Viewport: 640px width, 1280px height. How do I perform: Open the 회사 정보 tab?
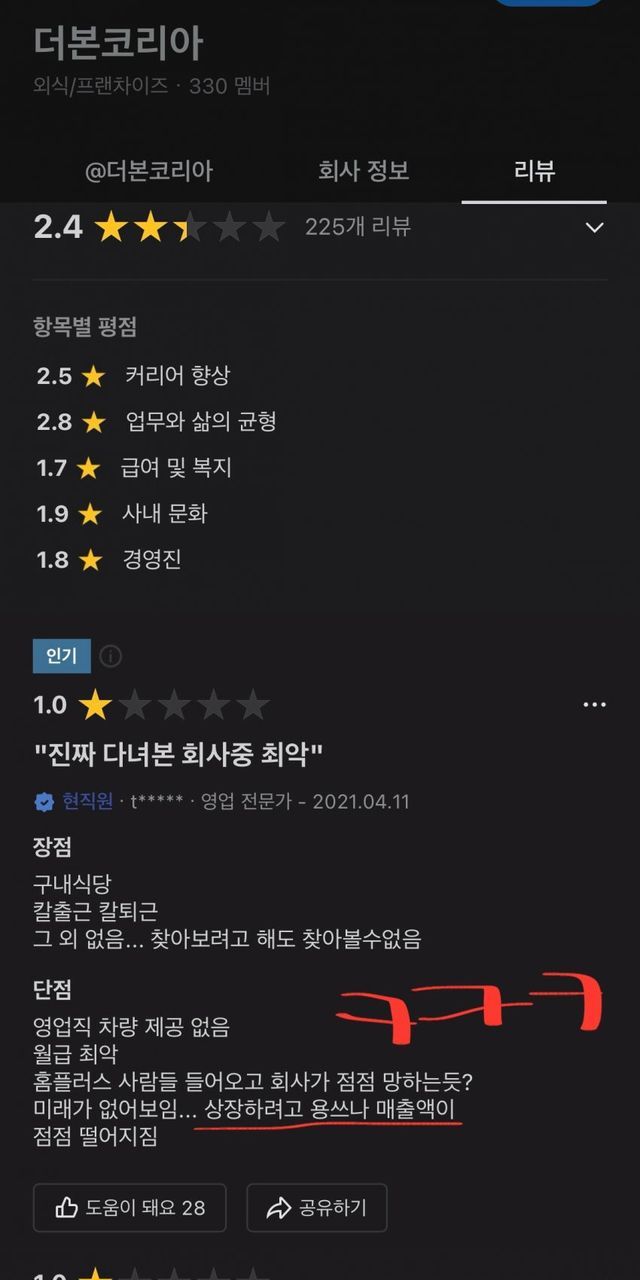(x=364, y=170)
